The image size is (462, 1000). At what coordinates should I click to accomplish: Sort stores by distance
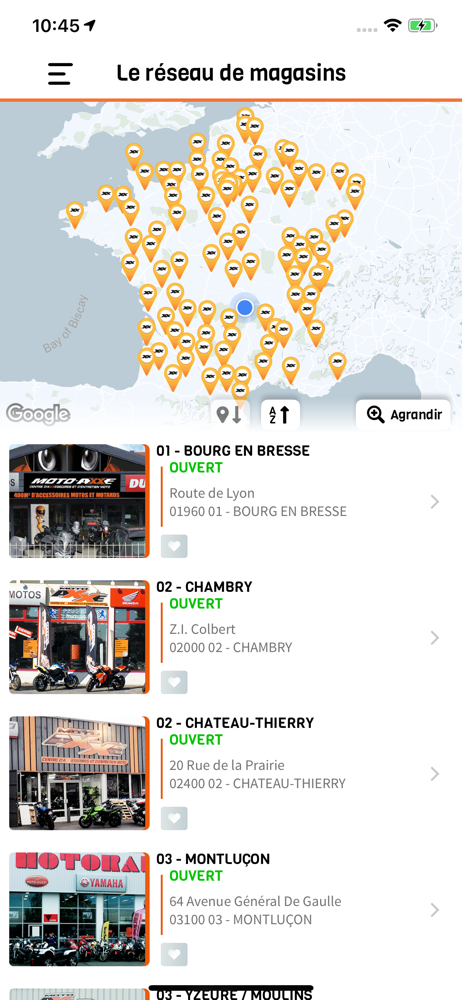coord(230,415)
